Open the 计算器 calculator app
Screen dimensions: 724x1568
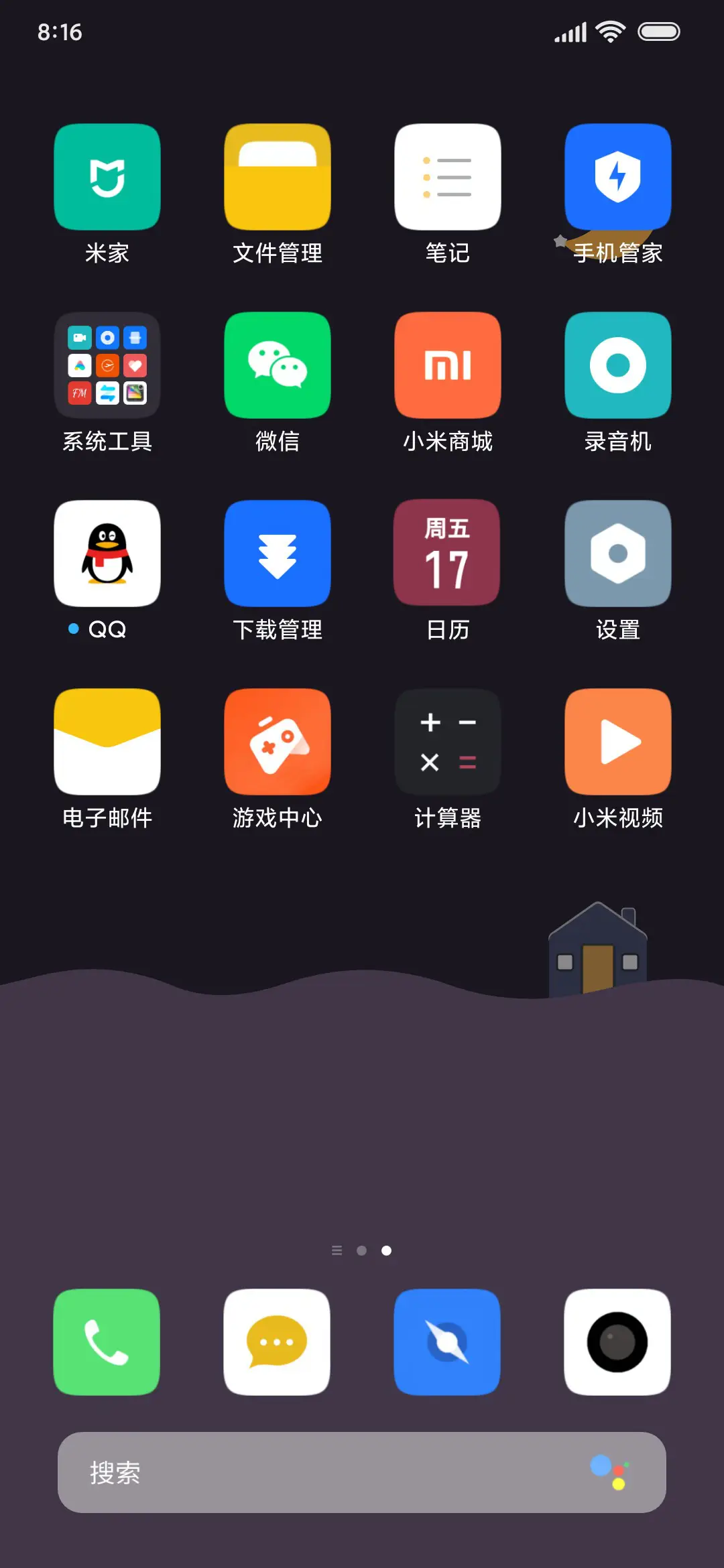tap(447, 742)
